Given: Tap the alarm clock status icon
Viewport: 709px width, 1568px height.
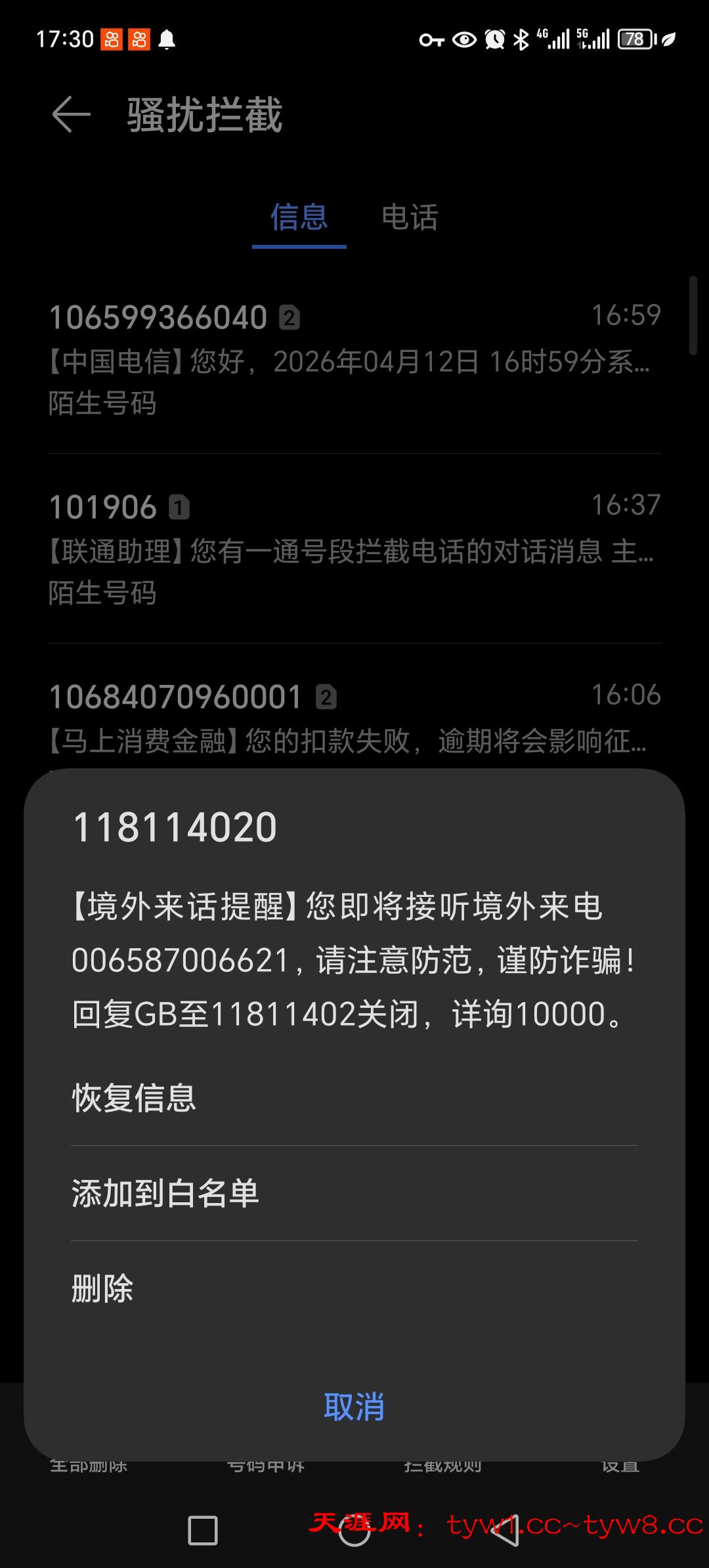Looking at the screenshot, I should point(494,39).
